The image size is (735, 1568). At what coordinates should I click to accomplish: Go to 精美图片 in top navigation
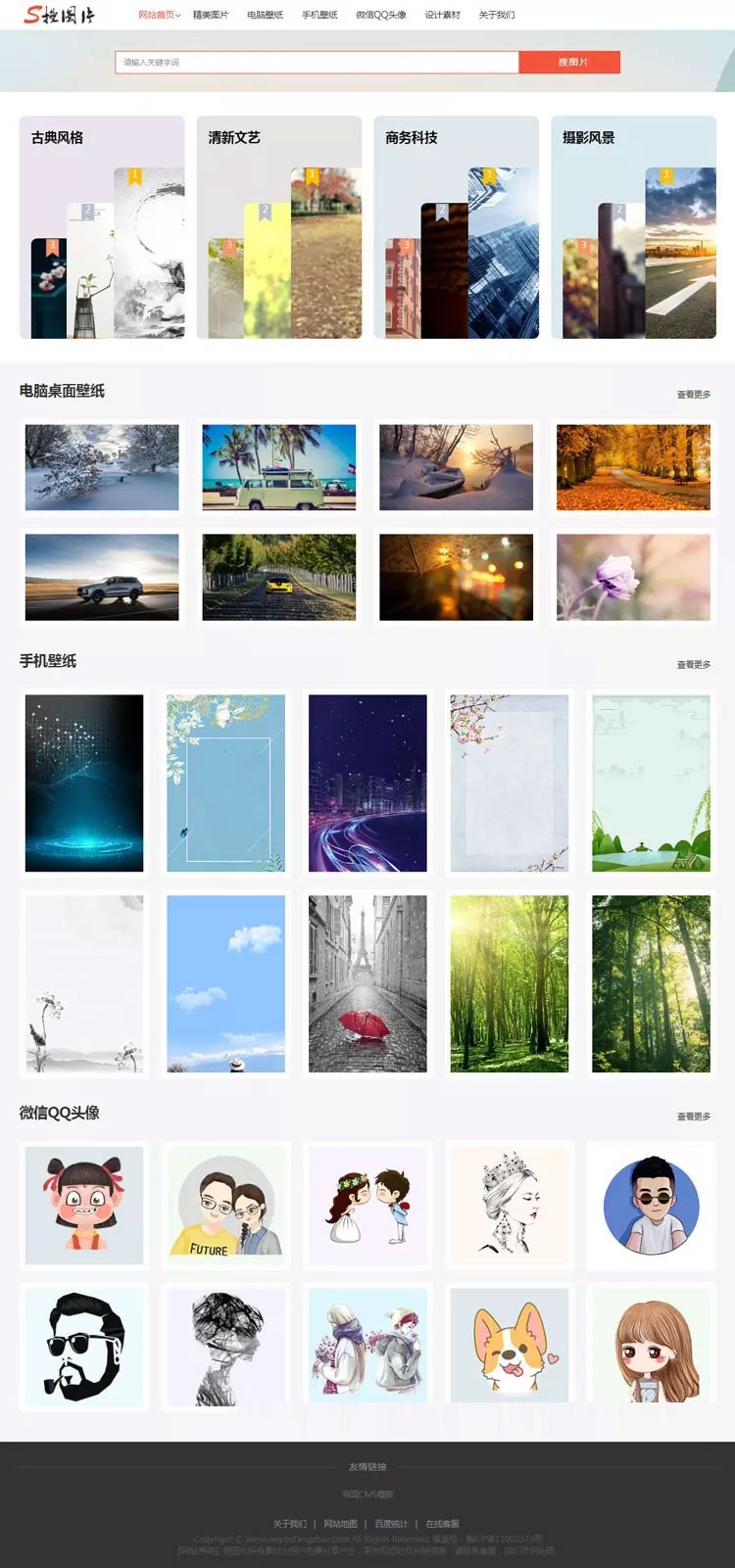[x=210, y=15]
